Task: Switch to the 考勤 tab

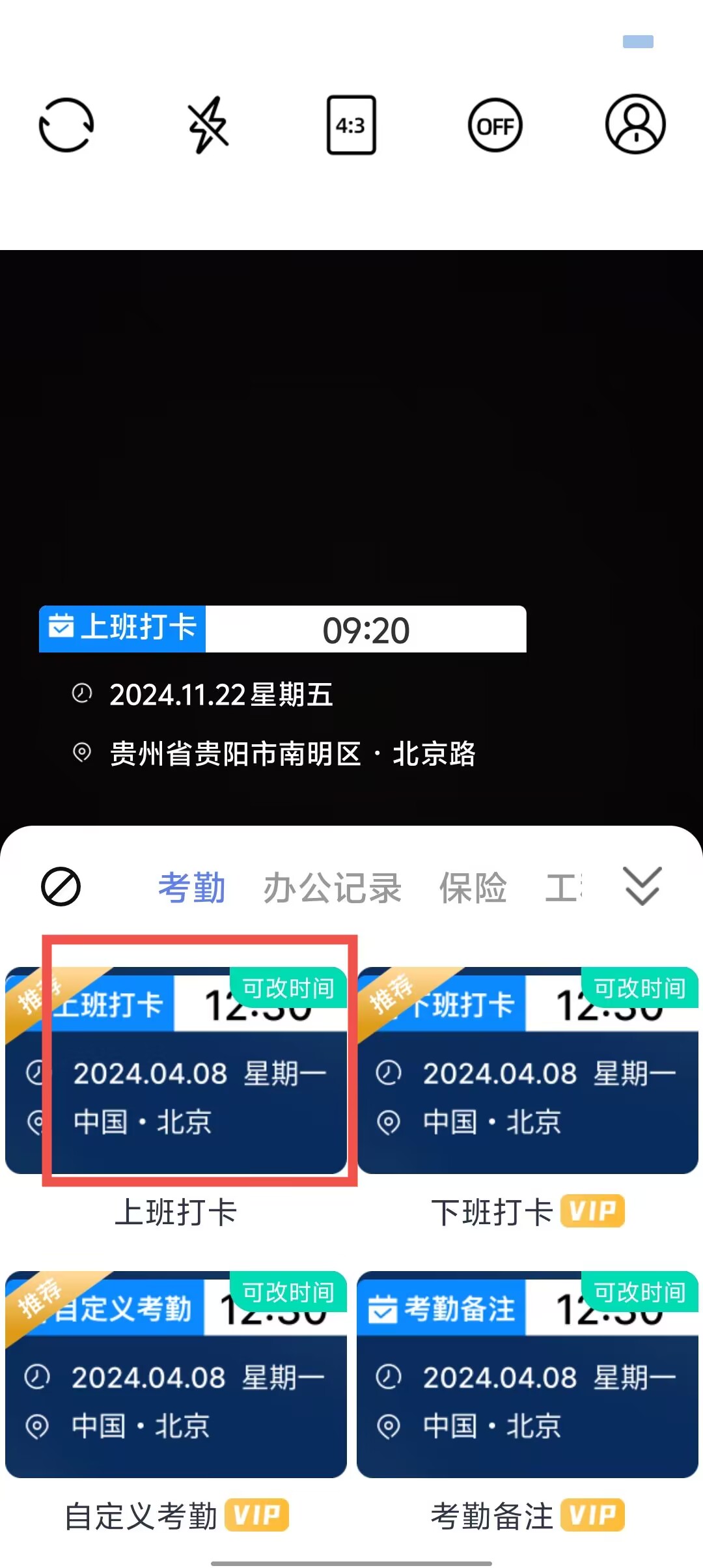Action: pos(192,888)
